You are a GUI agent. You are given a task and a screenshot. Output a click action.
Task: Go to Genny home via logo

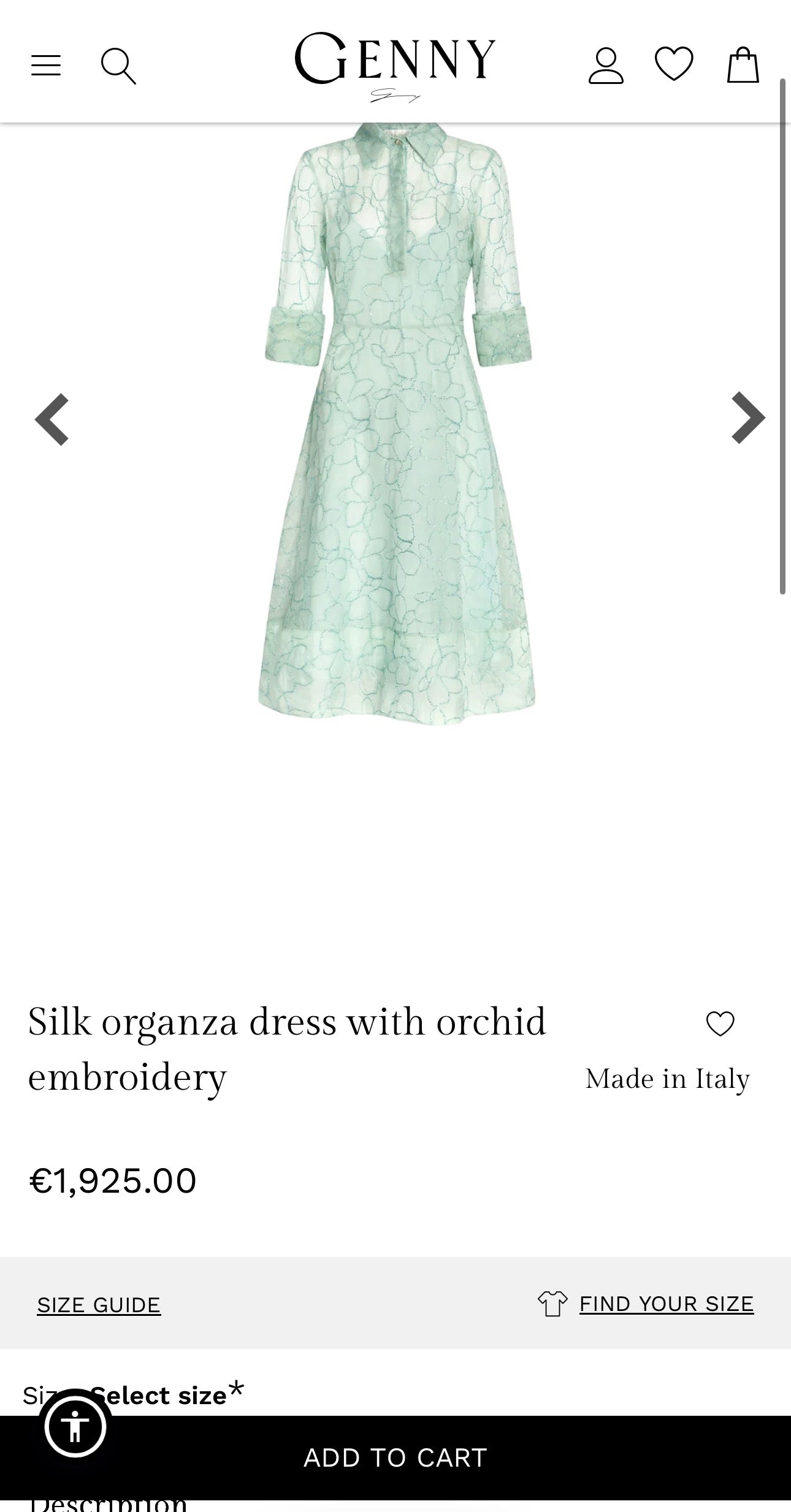pos(395,66)
